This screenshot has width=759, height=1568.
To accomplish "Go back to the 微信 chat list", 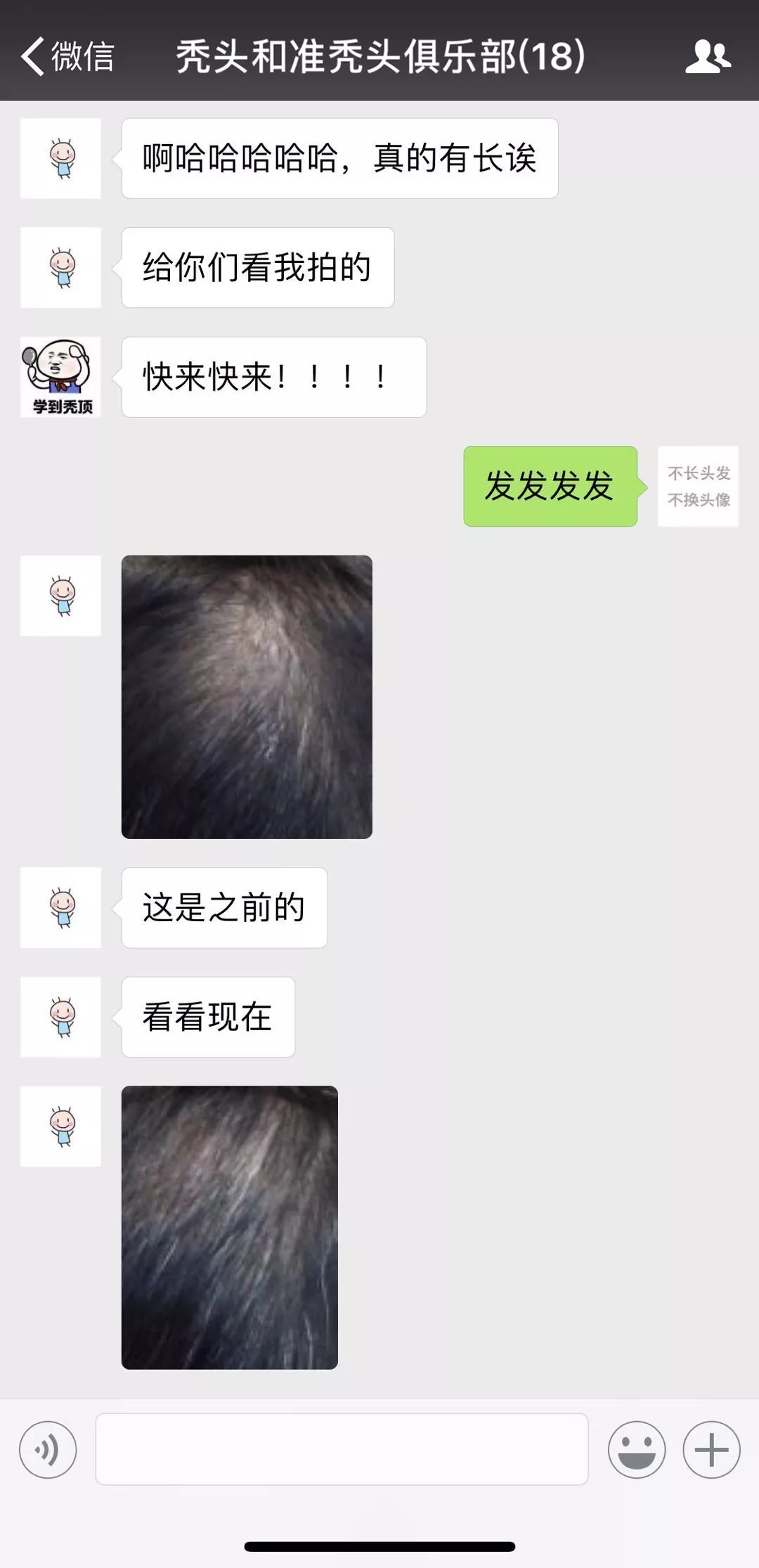I will pos(67,56).
